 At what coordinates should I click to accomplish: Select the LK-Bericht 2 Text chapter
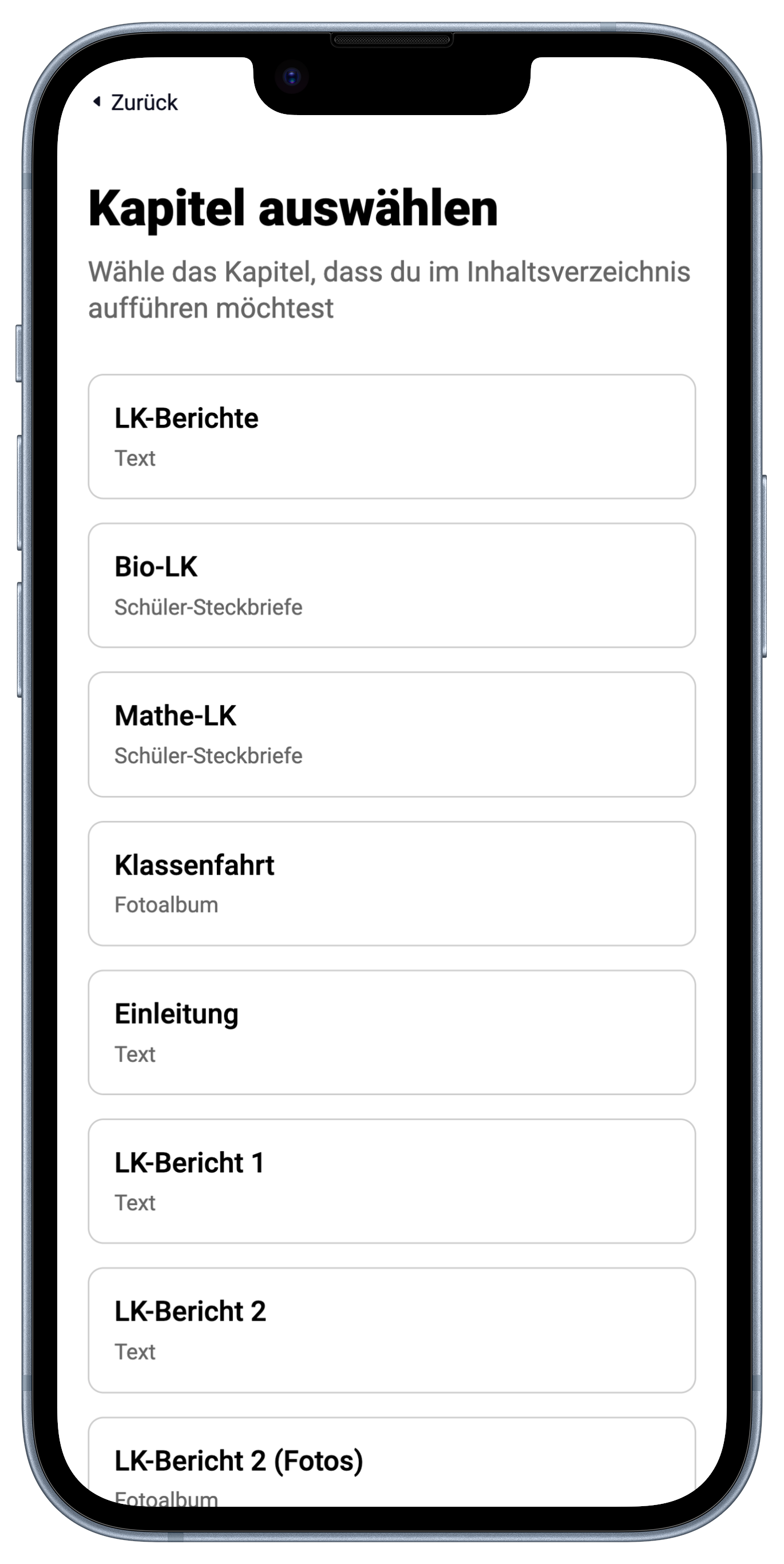tap(391, 1330)
